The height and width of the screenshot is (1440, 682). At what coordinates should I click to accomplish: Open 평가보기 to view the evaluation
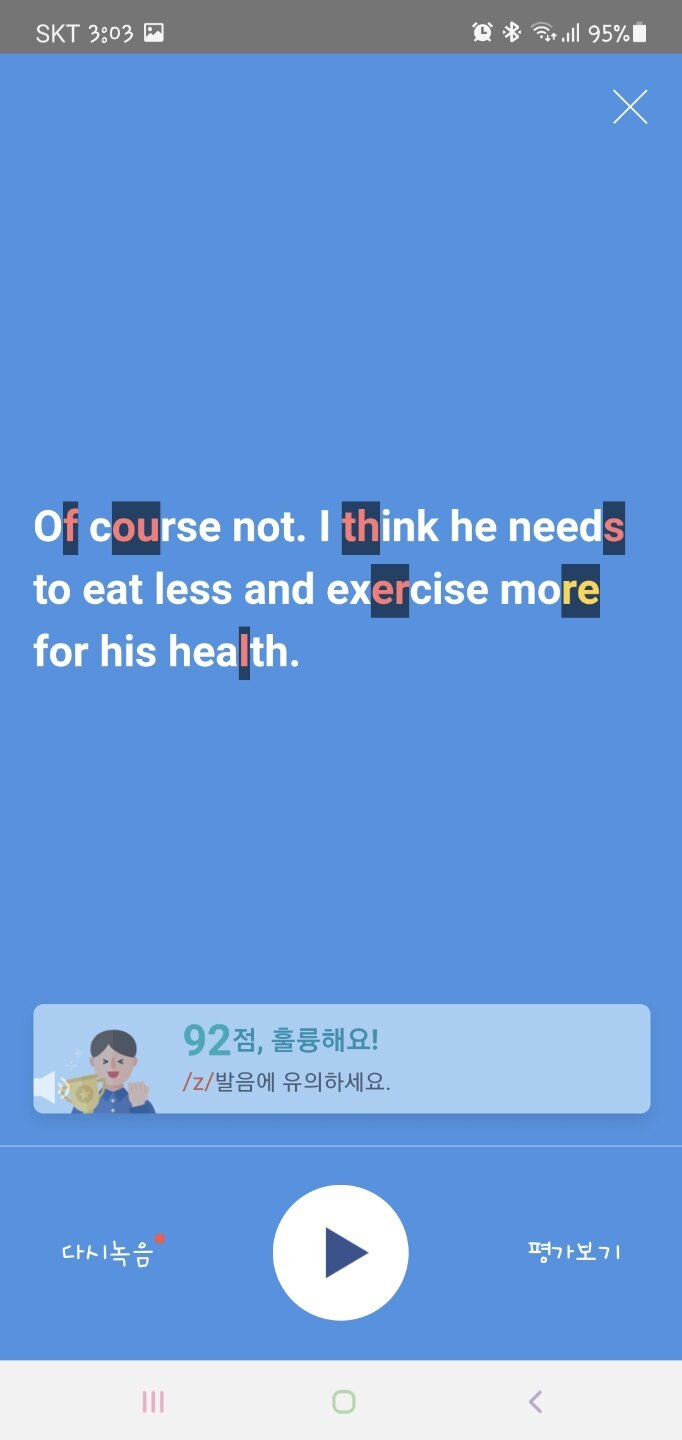point(574,1252)
